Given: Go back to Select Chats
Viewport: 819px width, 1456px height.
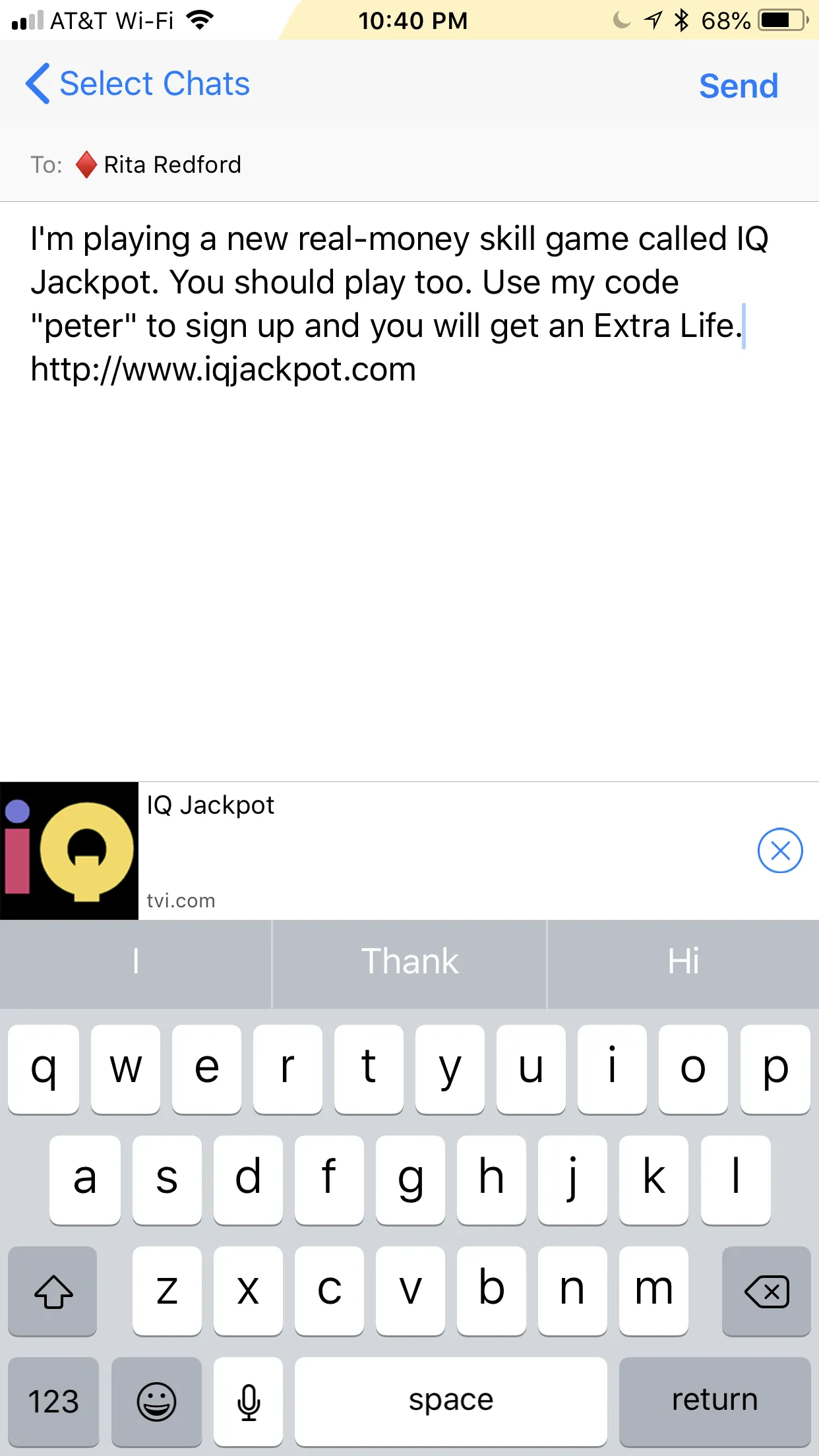Looking at the screenshot, I should tap(138, 84).
